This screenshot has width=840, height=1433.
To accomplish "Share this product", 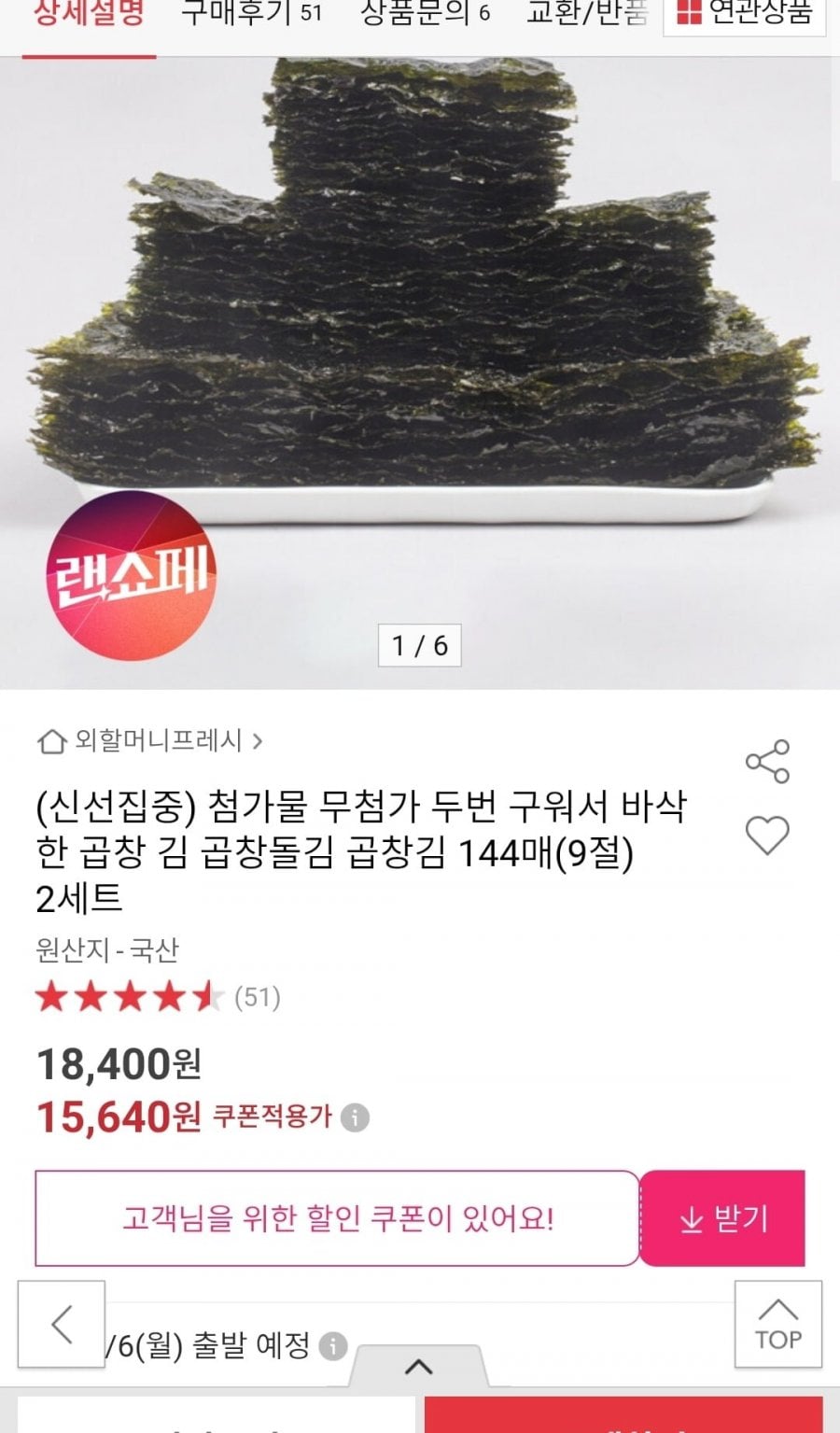I will 767,761.
